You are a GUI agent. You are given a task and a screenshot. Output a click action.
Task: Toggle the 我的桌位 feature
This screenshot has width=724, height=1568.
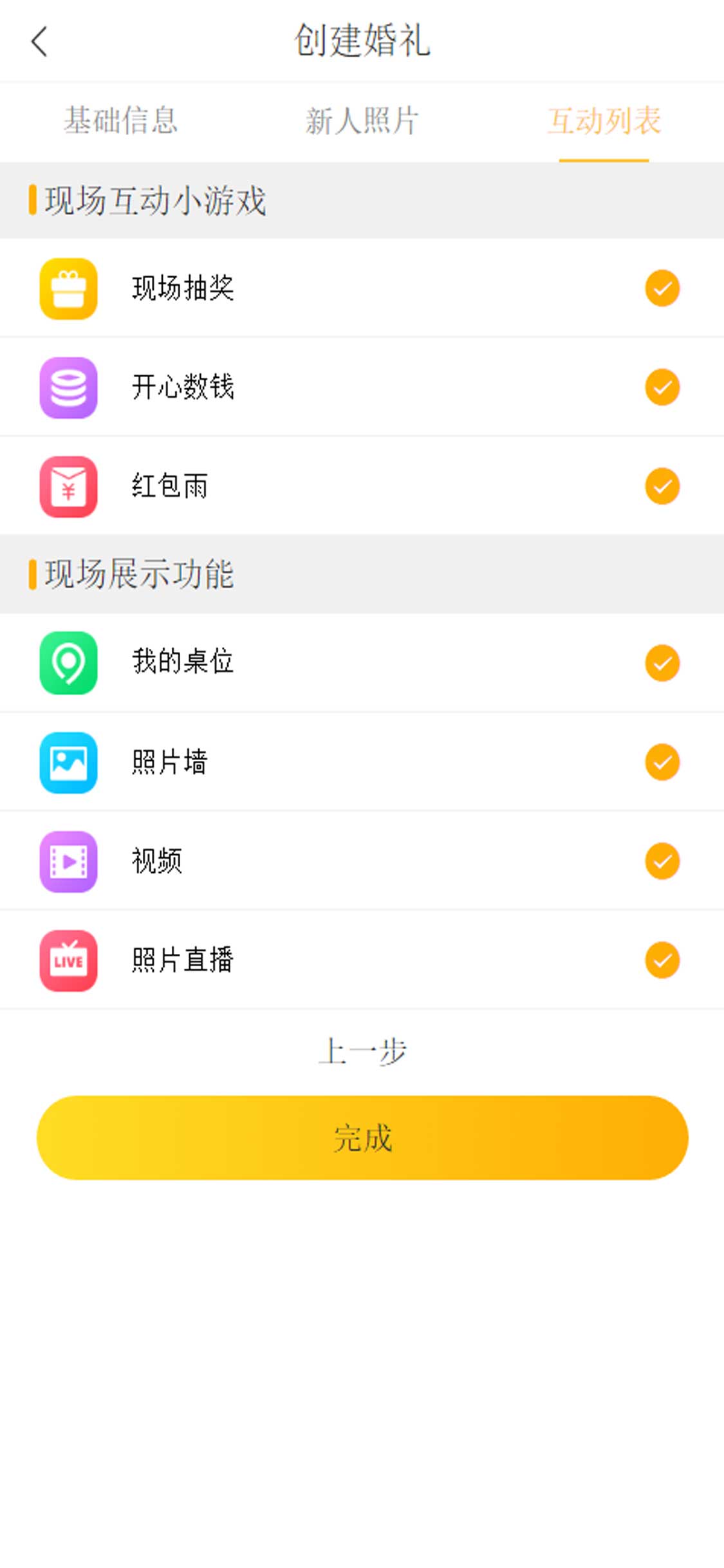tap(662, 663)
